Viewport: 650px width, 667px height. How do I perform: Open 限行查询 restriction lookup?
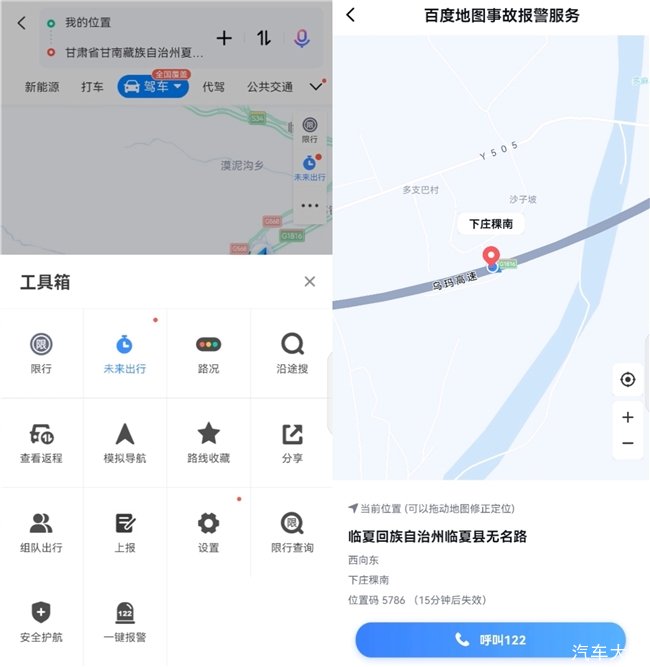[x=291, y=531]
